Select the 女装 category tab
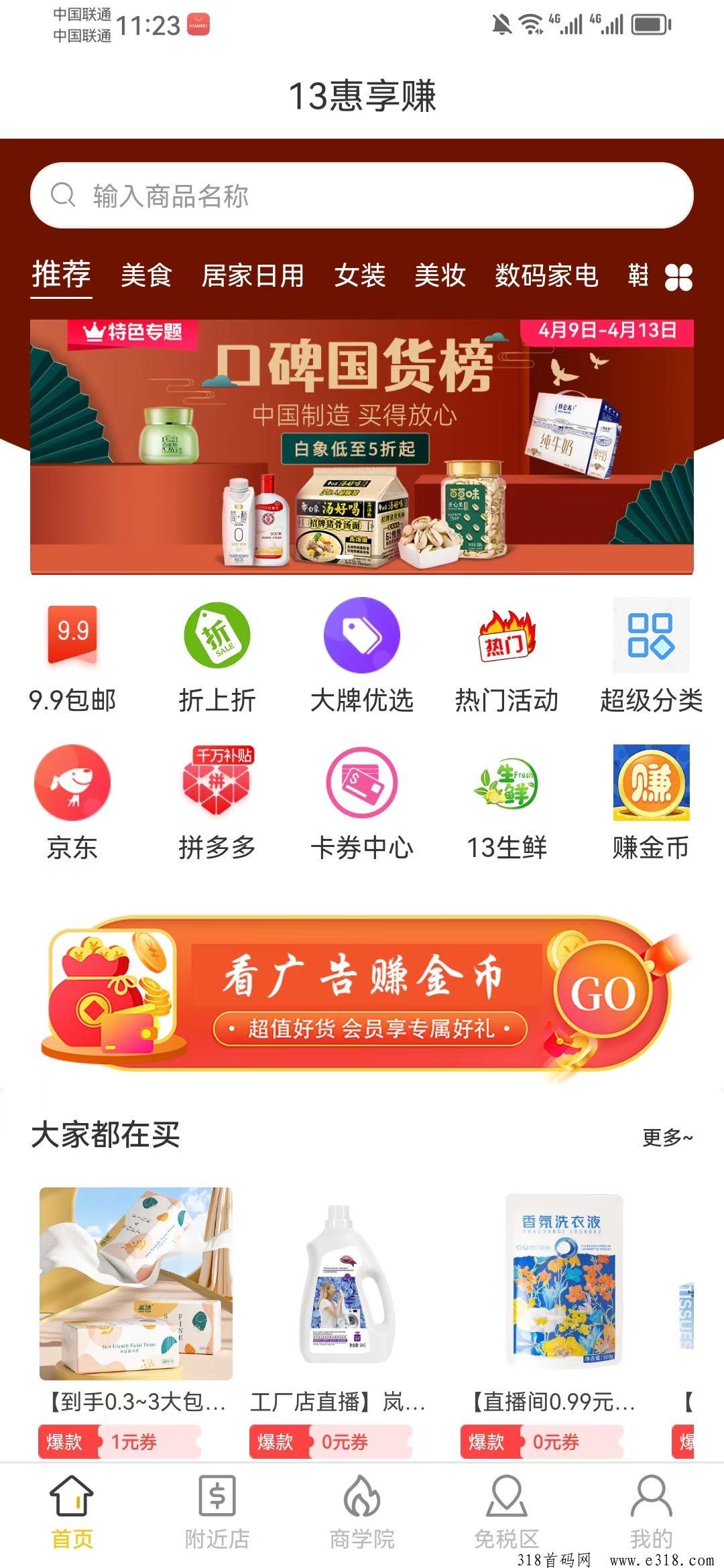 coord(360,275)
